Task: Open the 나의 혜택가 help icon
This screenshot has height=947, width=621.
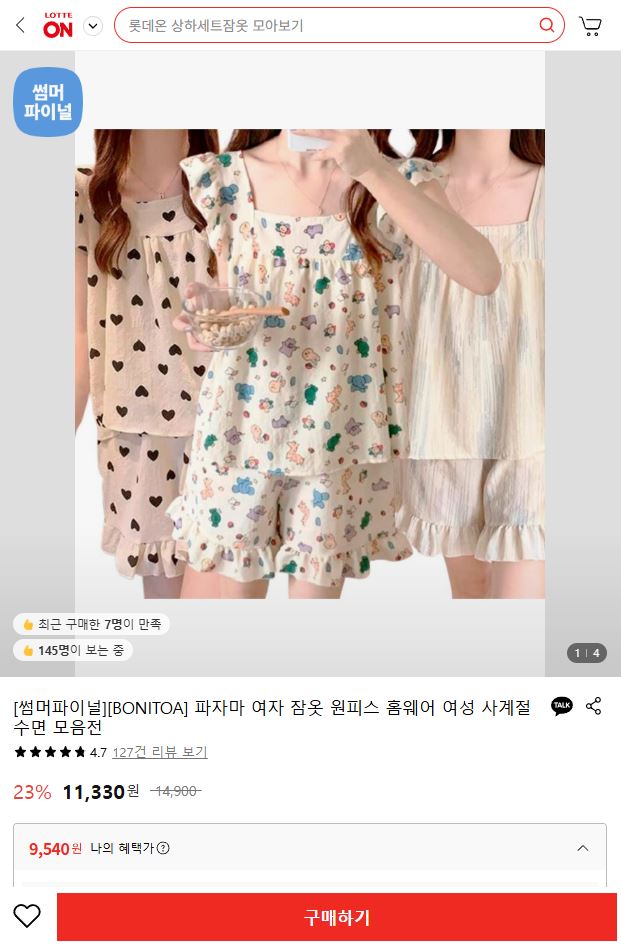Action: (x=163, y=848)
